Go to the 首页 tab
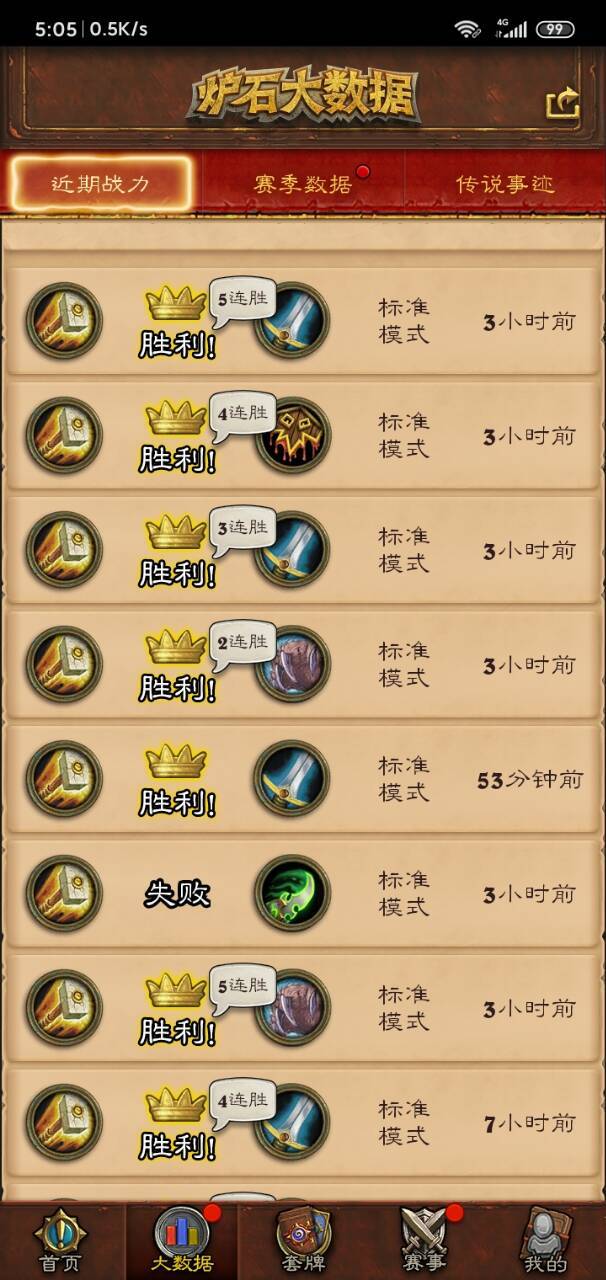The image size is (606, 1280). click(59, 1242)
